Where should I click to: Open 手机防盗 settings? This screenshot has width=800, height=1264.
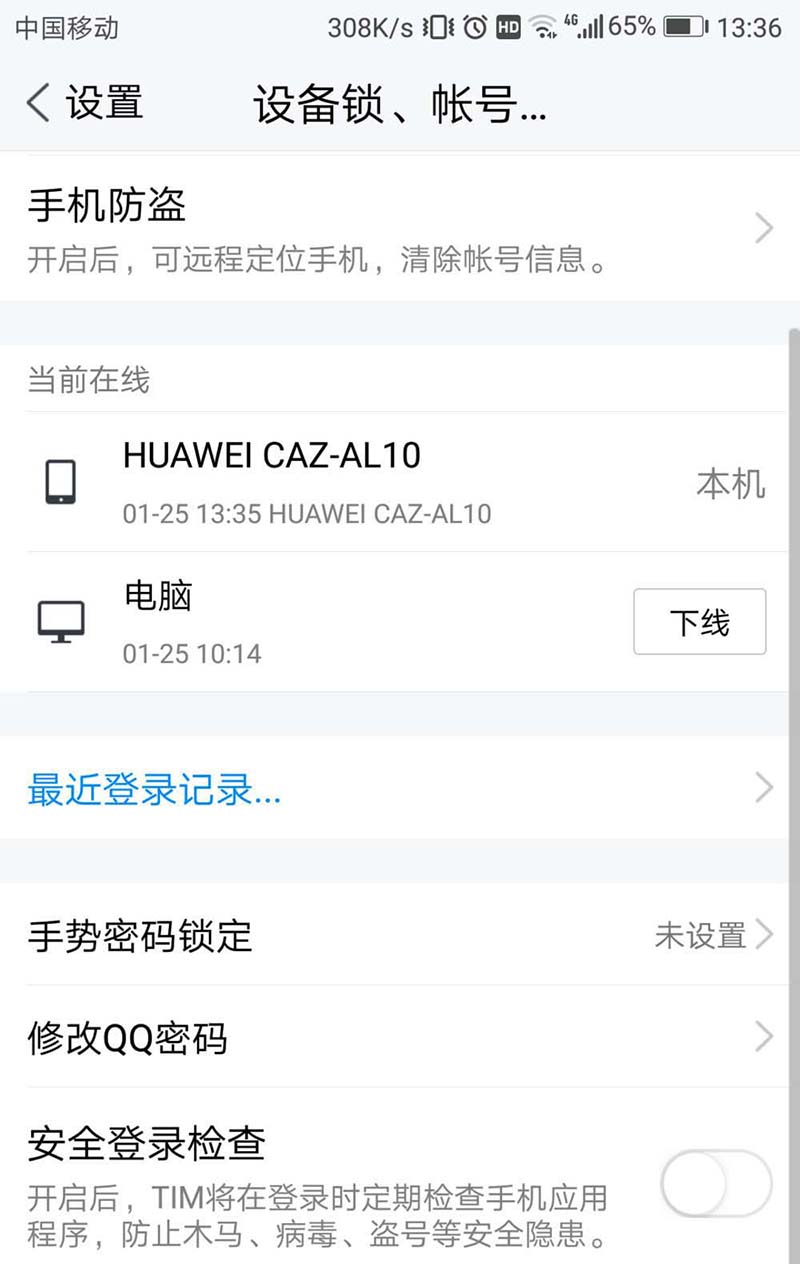point(400,228)
